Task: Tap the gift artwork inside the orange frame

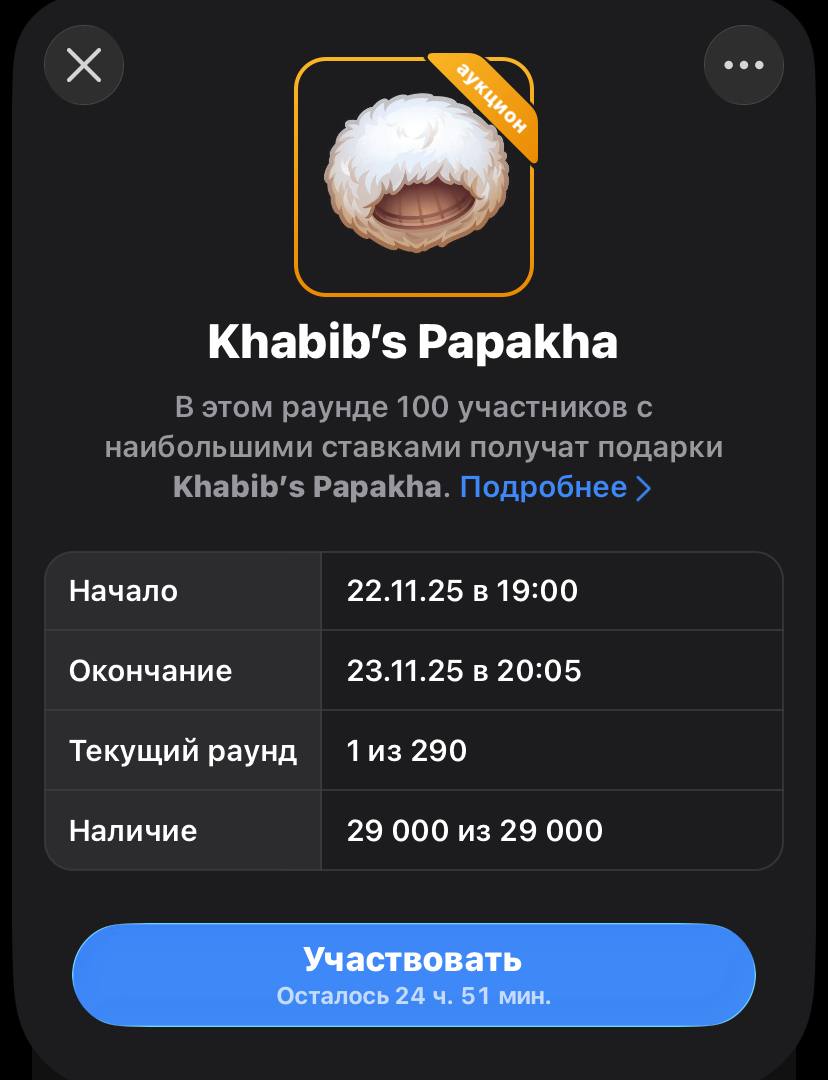Action: click(414, 175)
